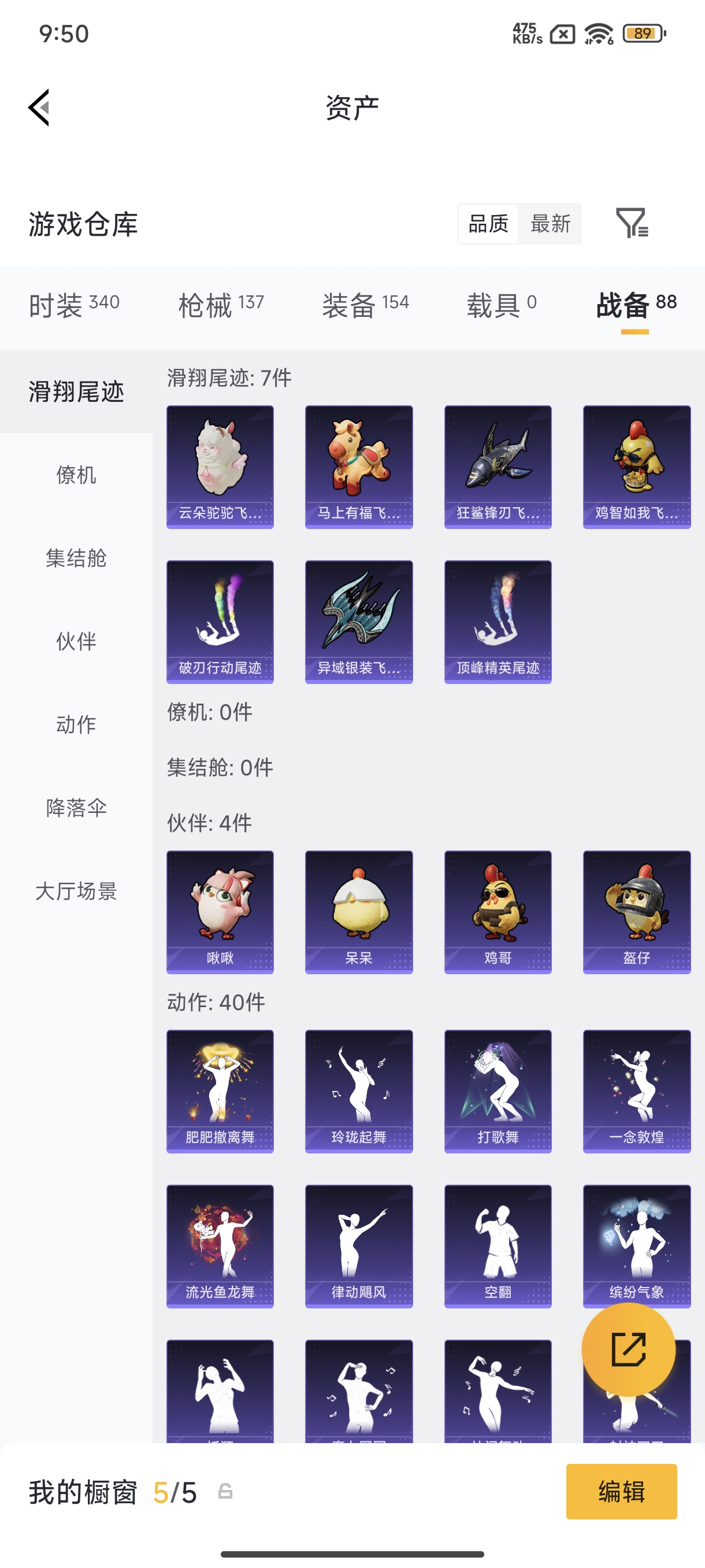
Task: Tap the lock icon beside 我的橱窗
Action: (x=224, y=1491)
